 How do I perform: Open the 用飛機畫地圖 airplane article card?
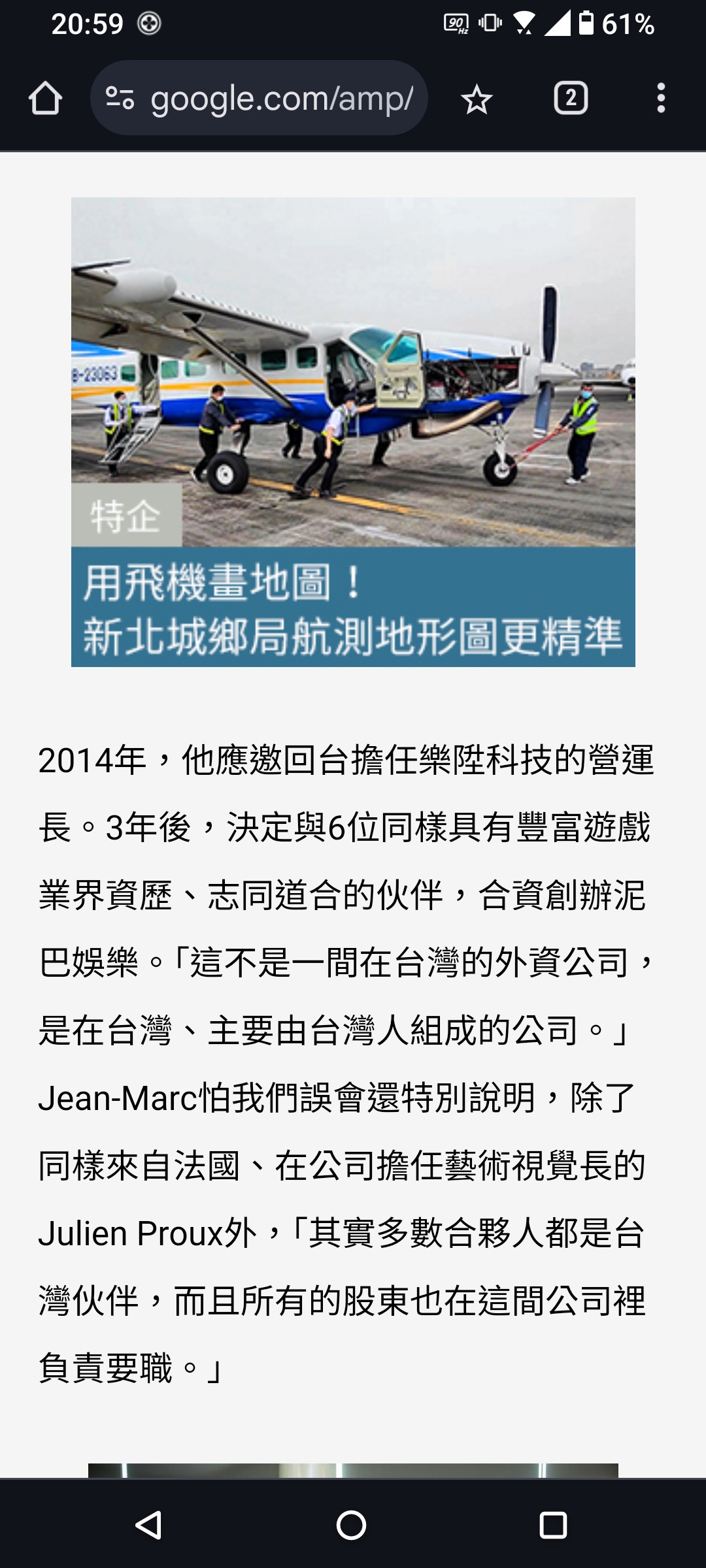click(x=353, y=431)
